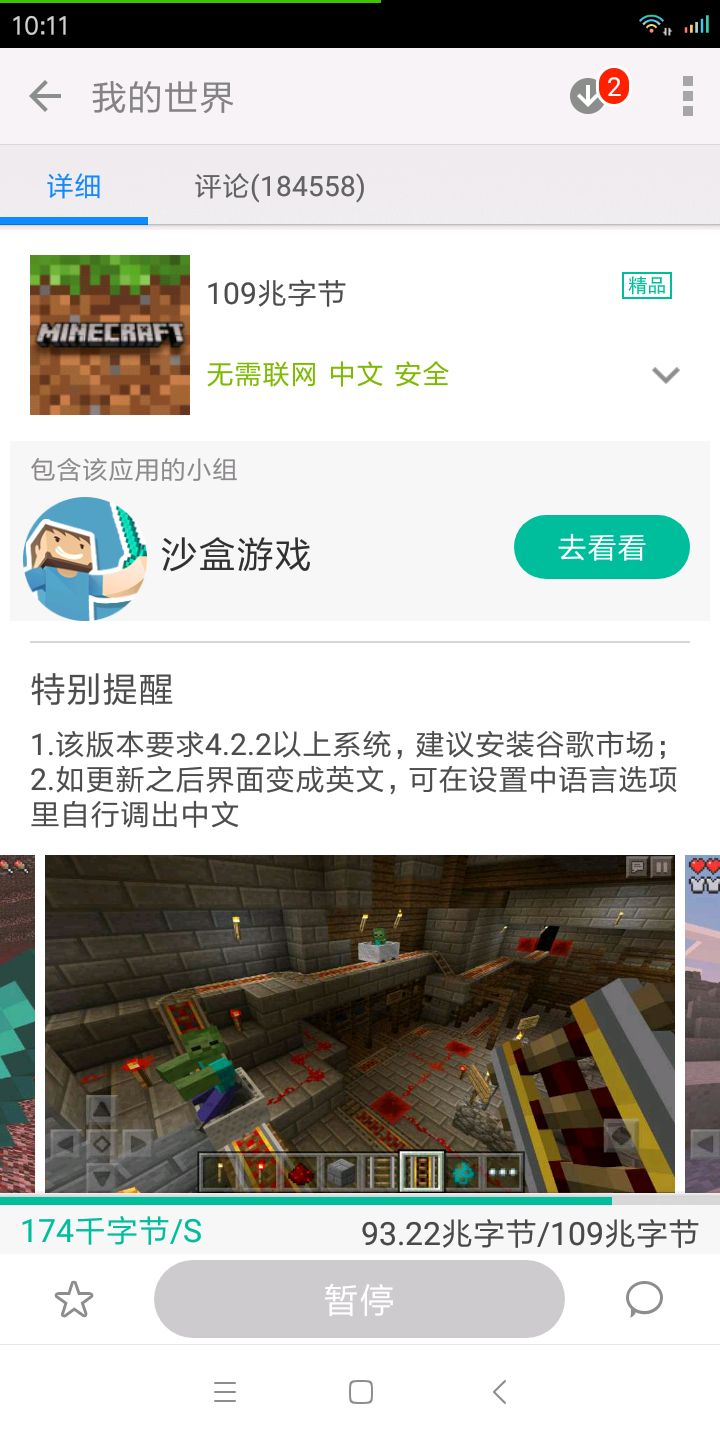
Task: View the Minecraft dungeon screenshot
Action: pos(360,1023)
